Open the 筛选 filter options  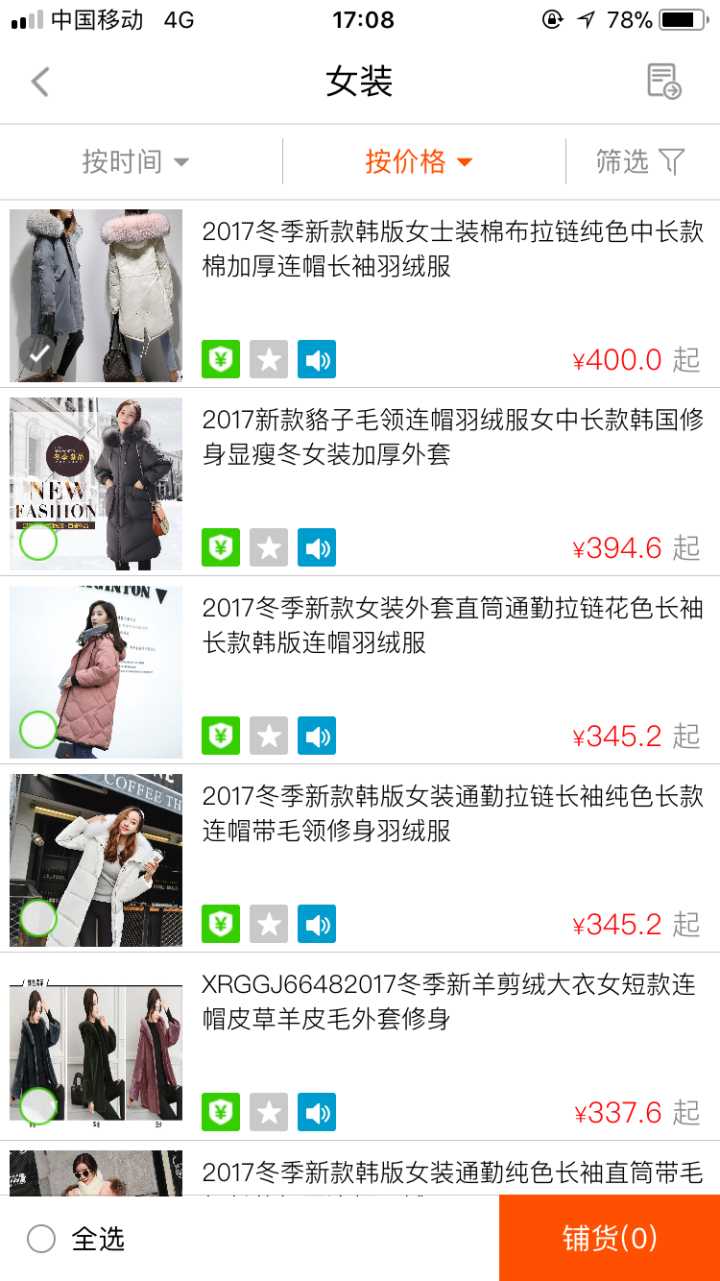(x=640, y=161)
